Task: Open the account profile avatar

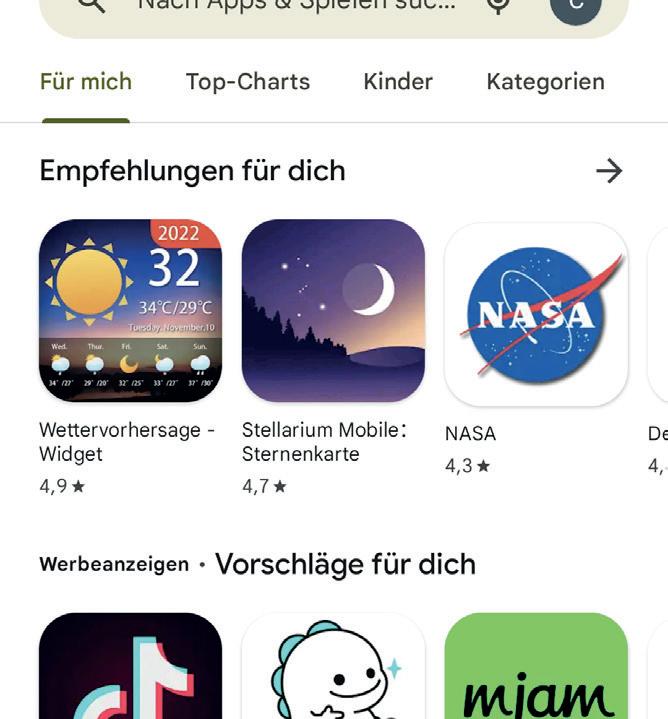Action: coord(575,9)
